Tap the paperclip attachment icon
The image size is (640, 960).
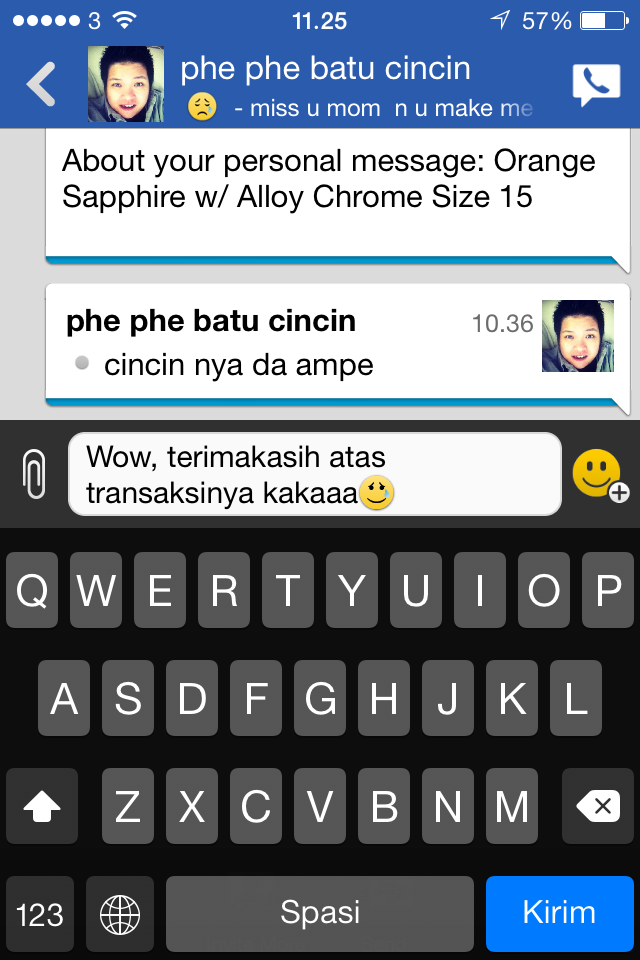pyautogui.click(x=34, y=474)
